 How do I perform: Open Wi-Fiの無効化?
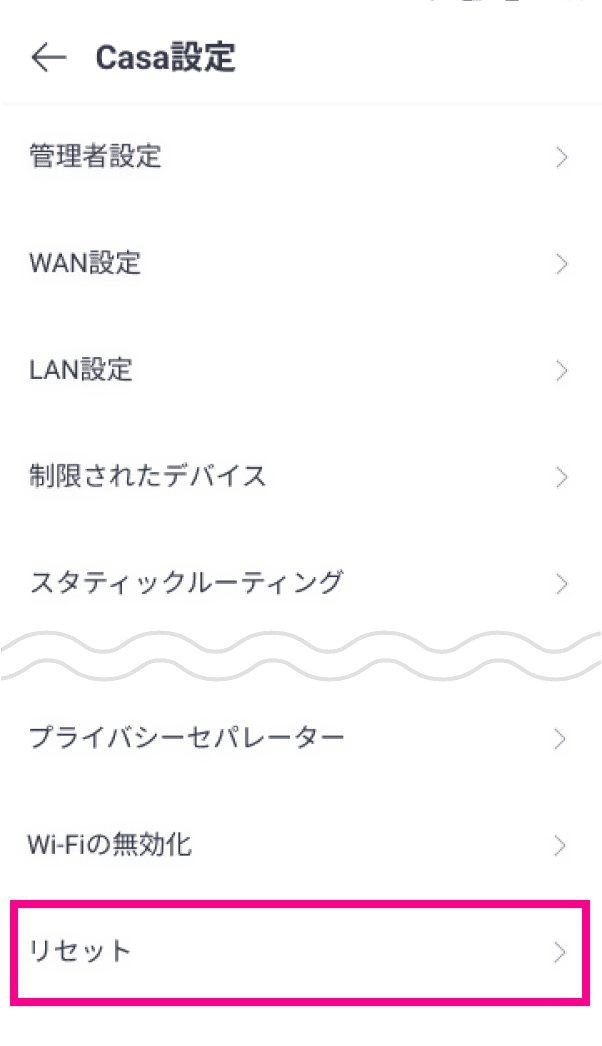coord(300,845)
